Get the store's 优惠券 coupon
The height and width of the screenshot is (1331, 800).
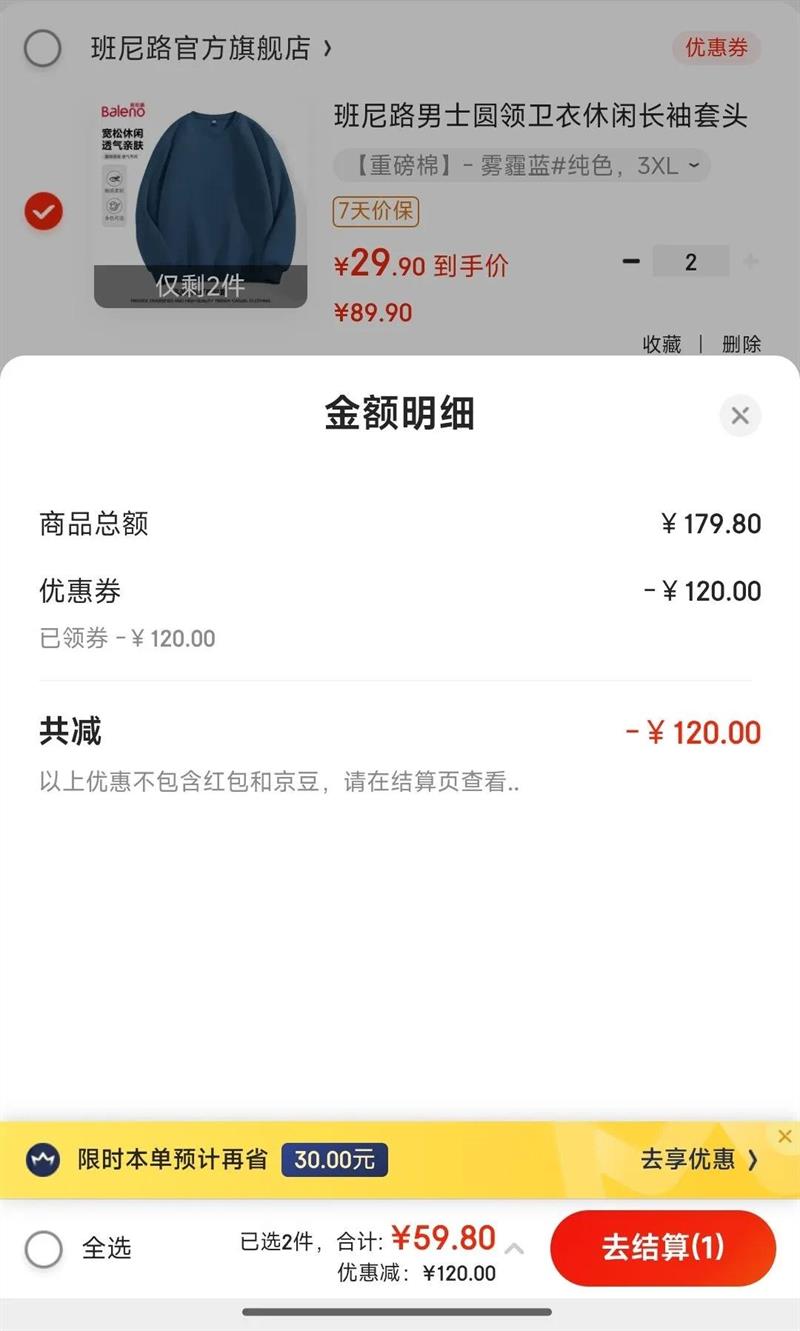pos(716,47)
